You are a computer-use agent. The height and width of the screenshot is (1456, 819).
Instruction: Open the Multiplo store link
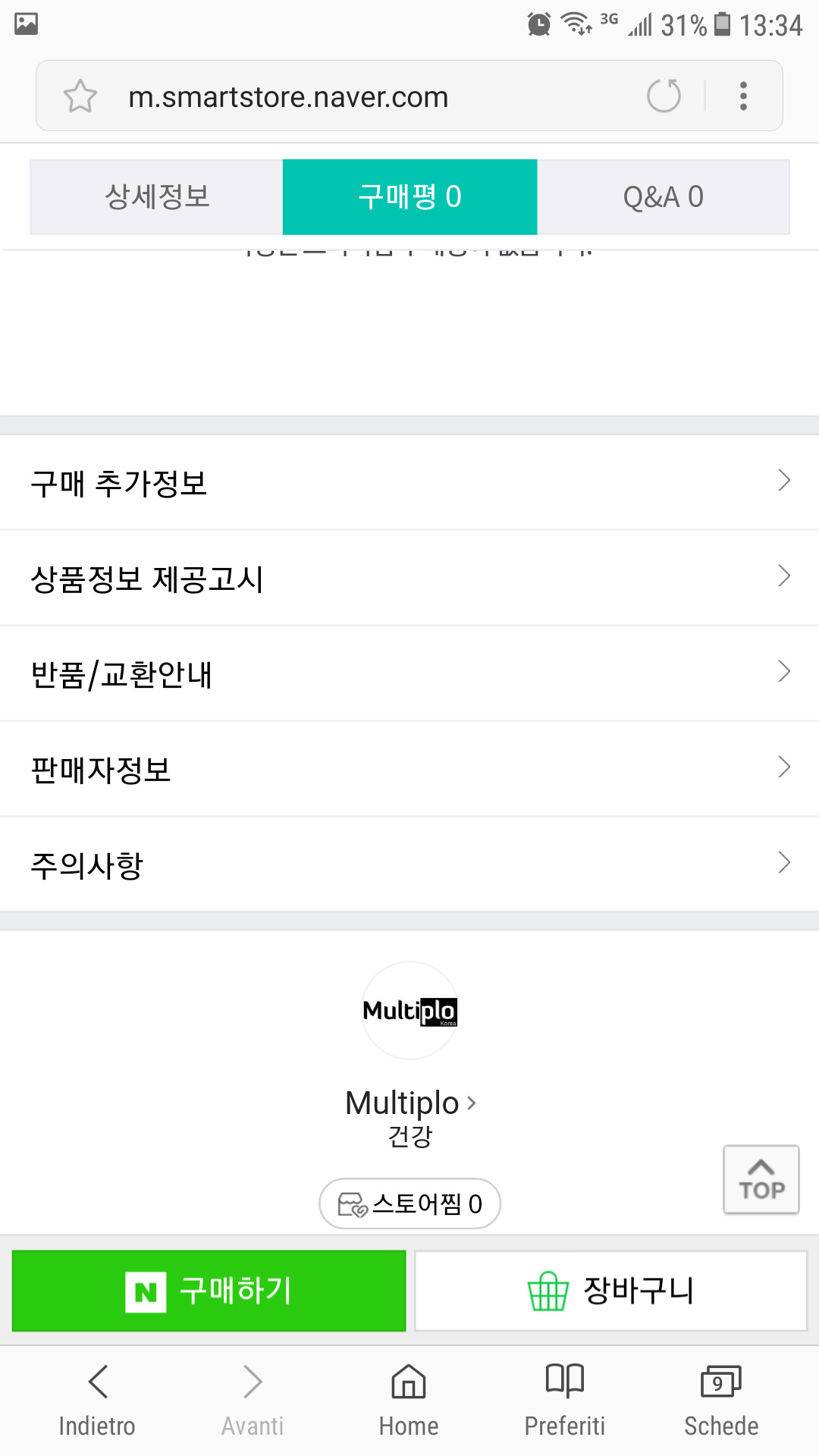click(x=410, y=1103)
